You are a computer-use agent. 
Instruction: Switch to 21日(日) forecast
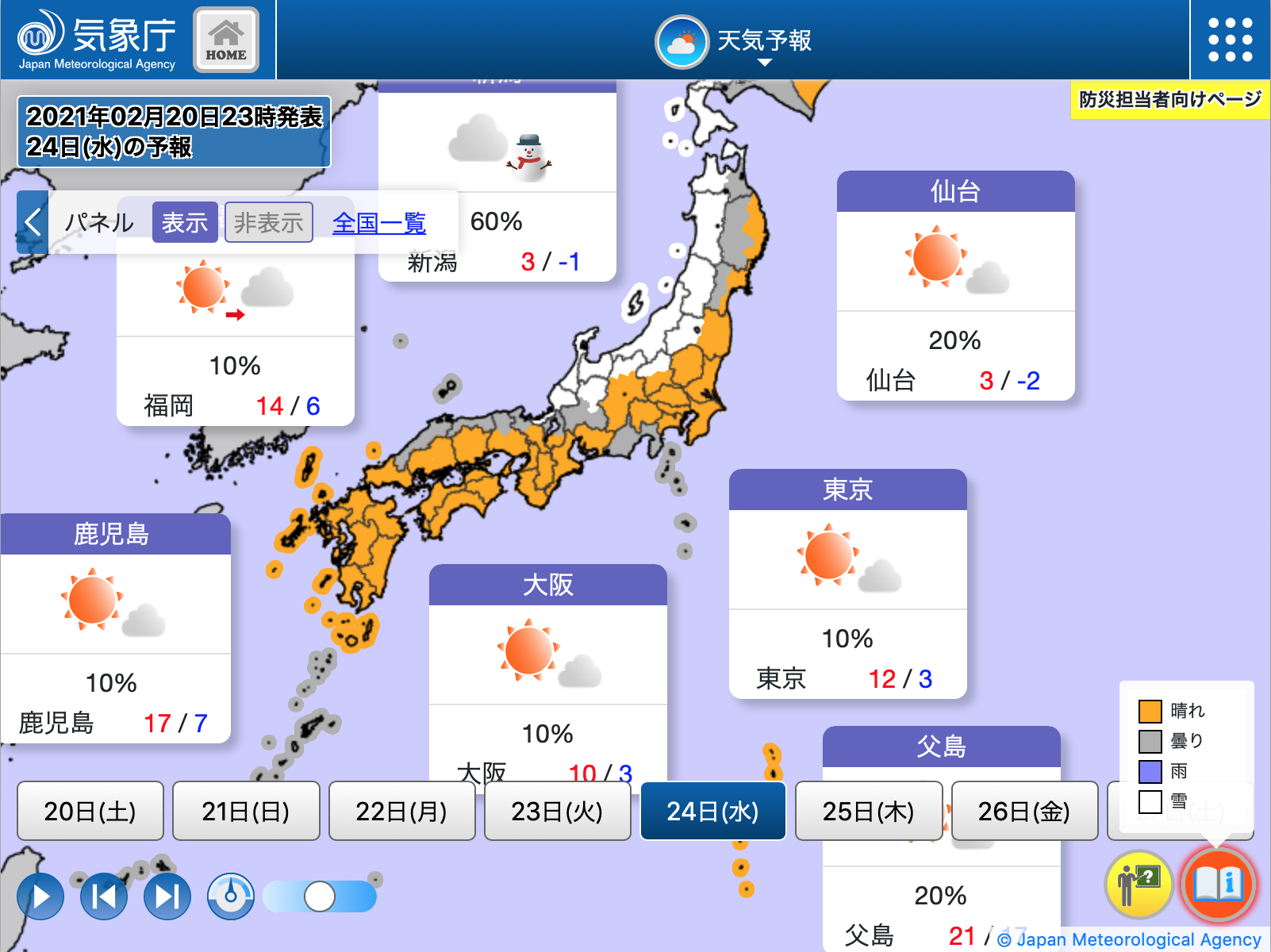pyautogui.click(x=246, y=811)
